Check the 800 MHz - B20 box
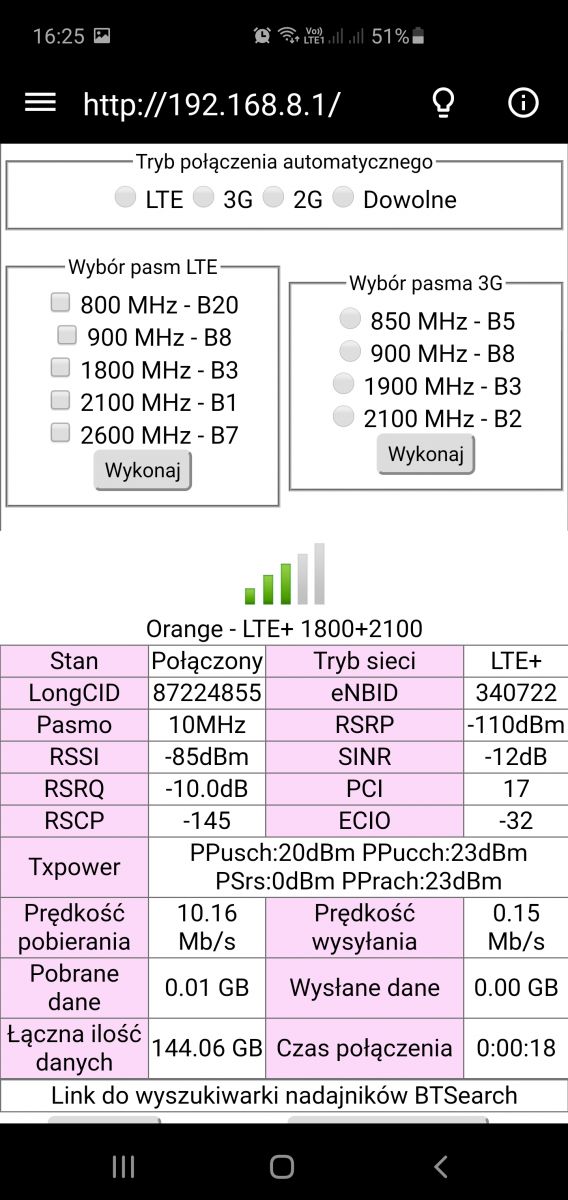 tap(60, 303)
